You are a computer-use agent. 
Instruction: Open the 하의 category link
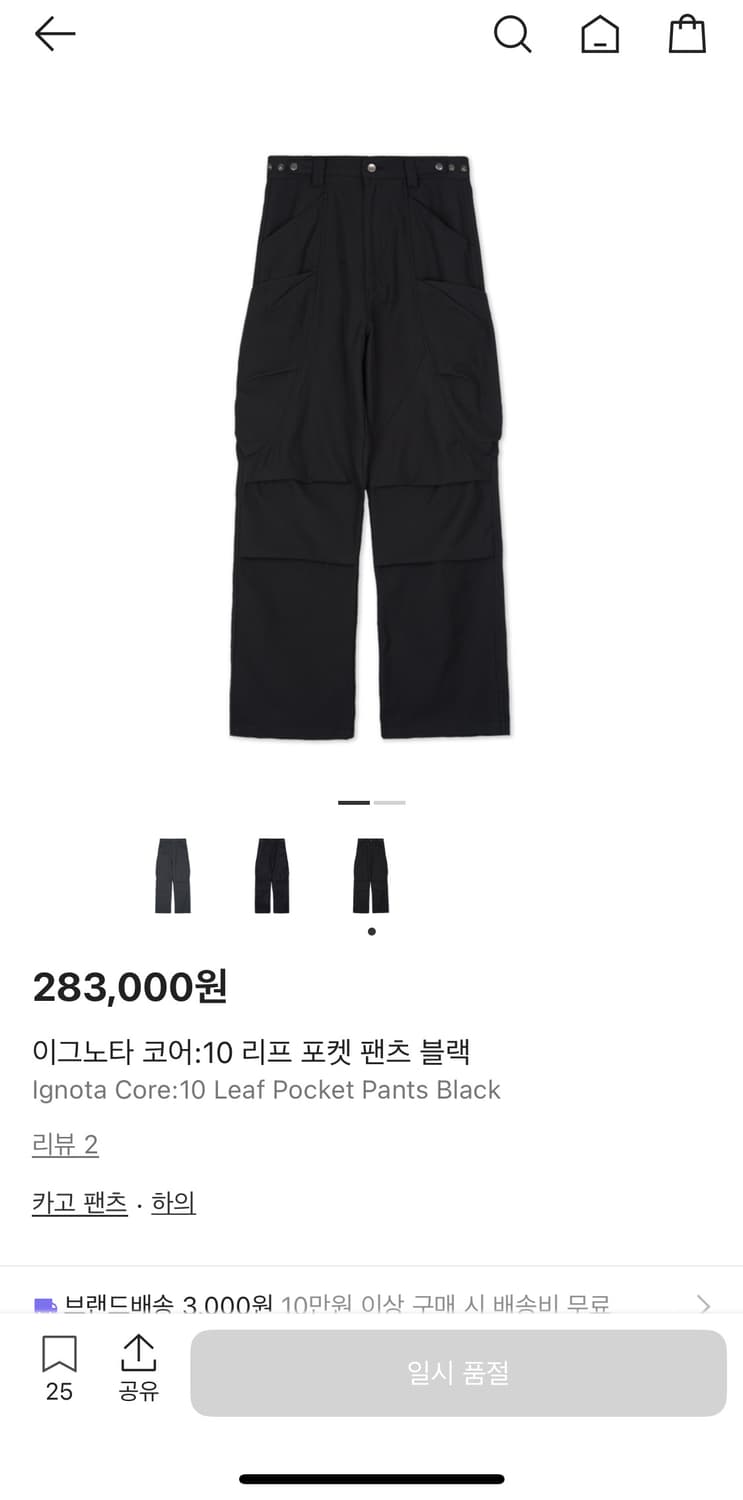(x=172, y=1203)
